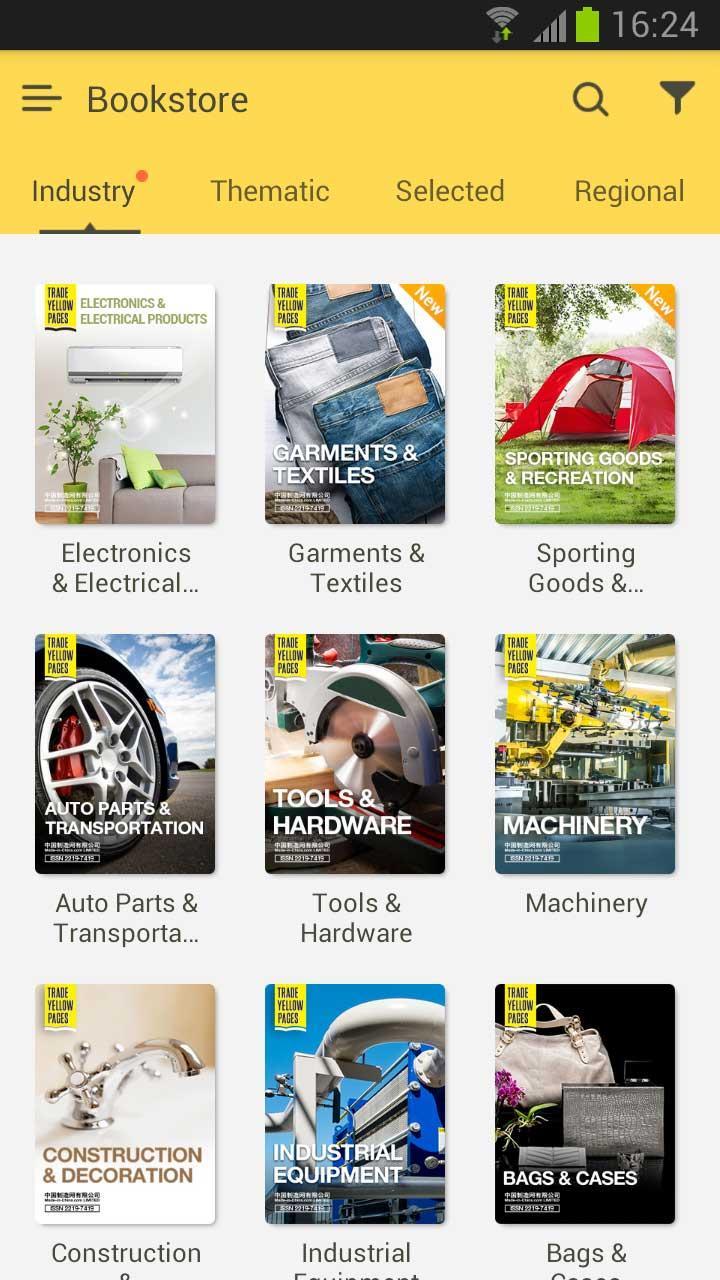Viewport: 720px width, 1280px height.
Task: Open the Bags & Cases catalog
Action: (585, 1103)
